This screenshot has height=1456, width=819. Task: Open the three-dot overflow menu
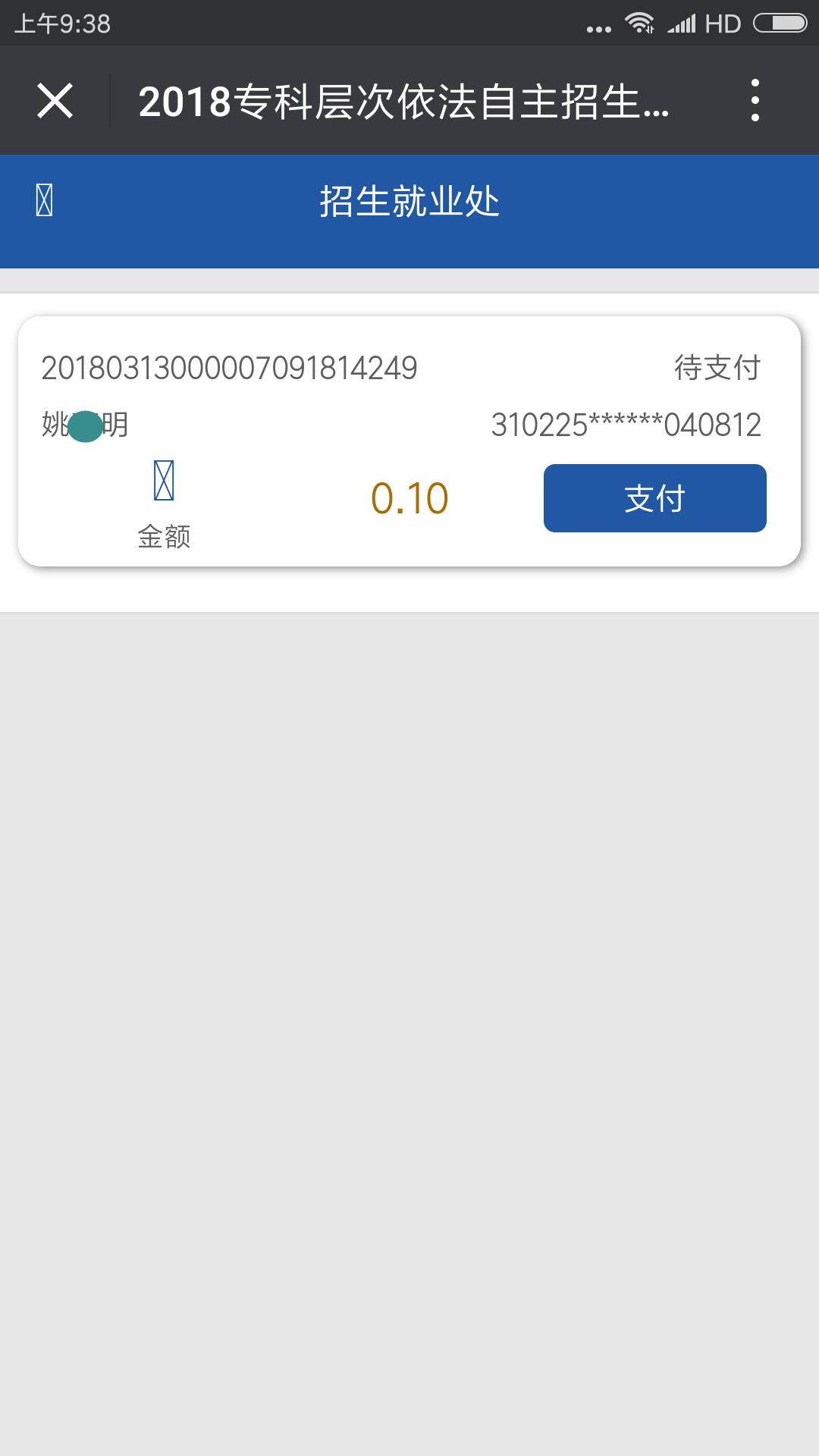point(755,100)
